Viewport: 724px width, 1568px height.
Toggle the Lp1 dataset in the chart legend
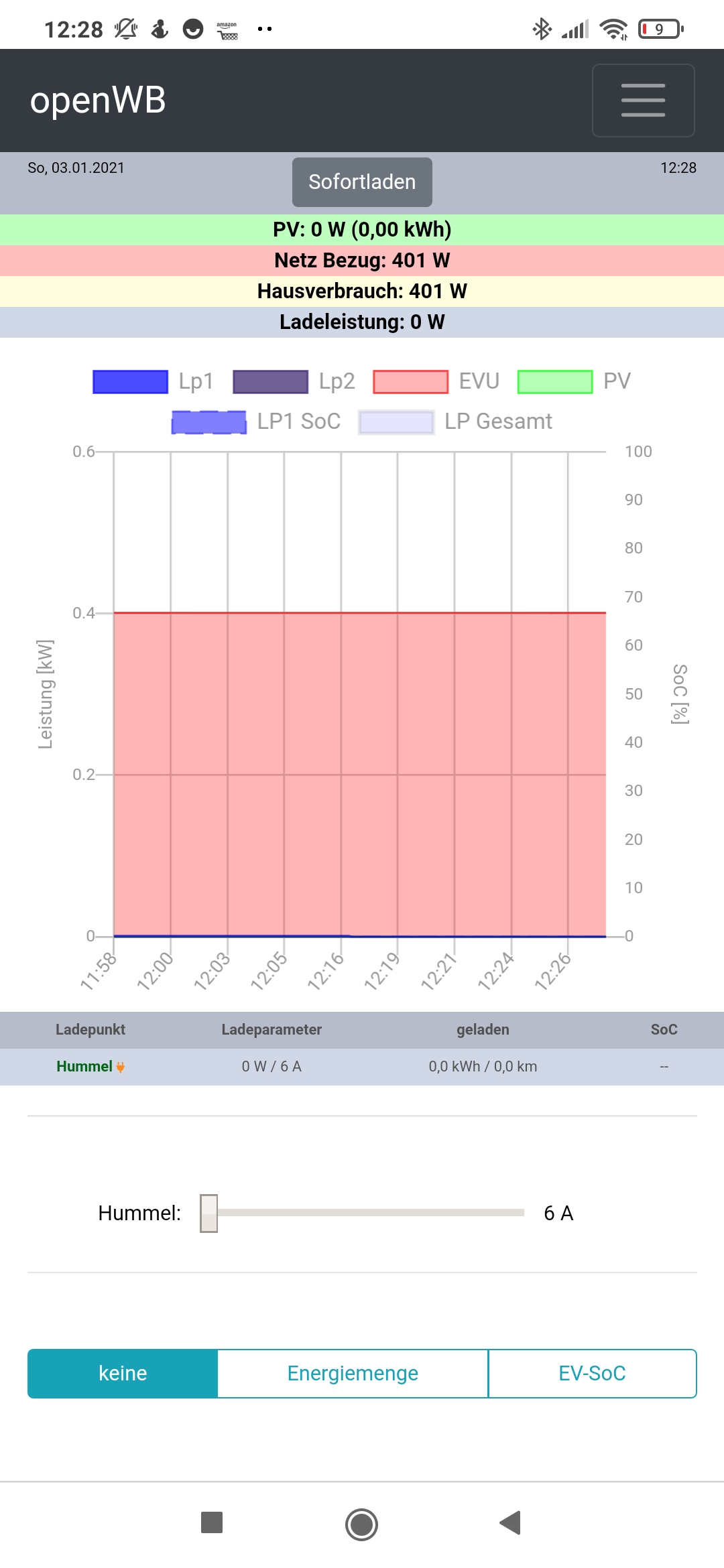pos(153,381)
